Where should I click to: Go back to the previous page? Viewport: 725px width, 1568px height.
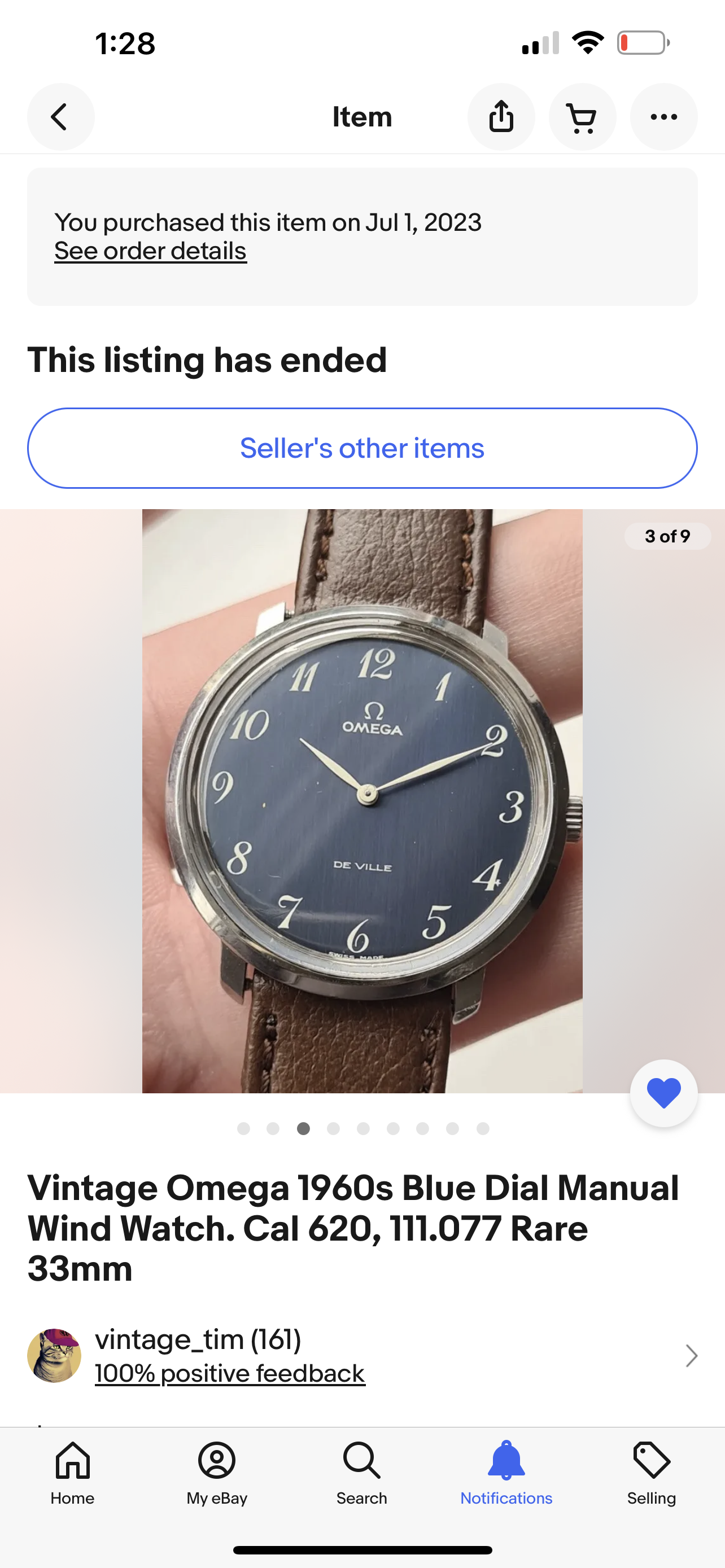[60, 117]
